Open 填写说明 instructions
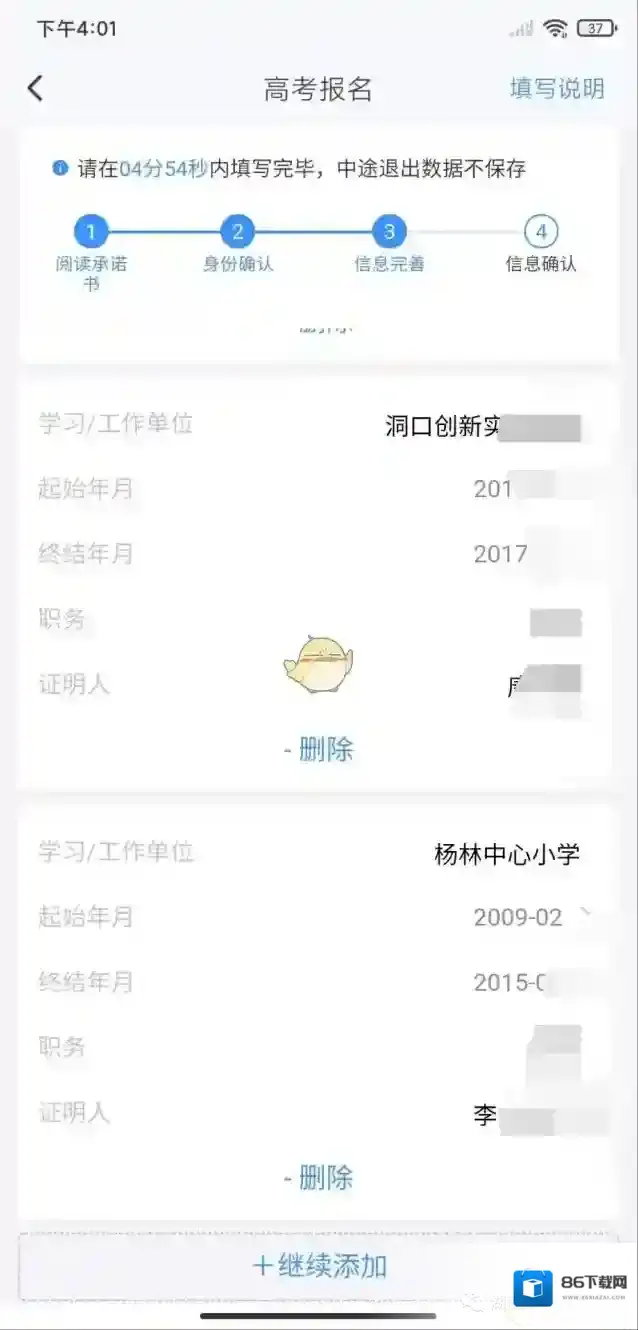 556,88
